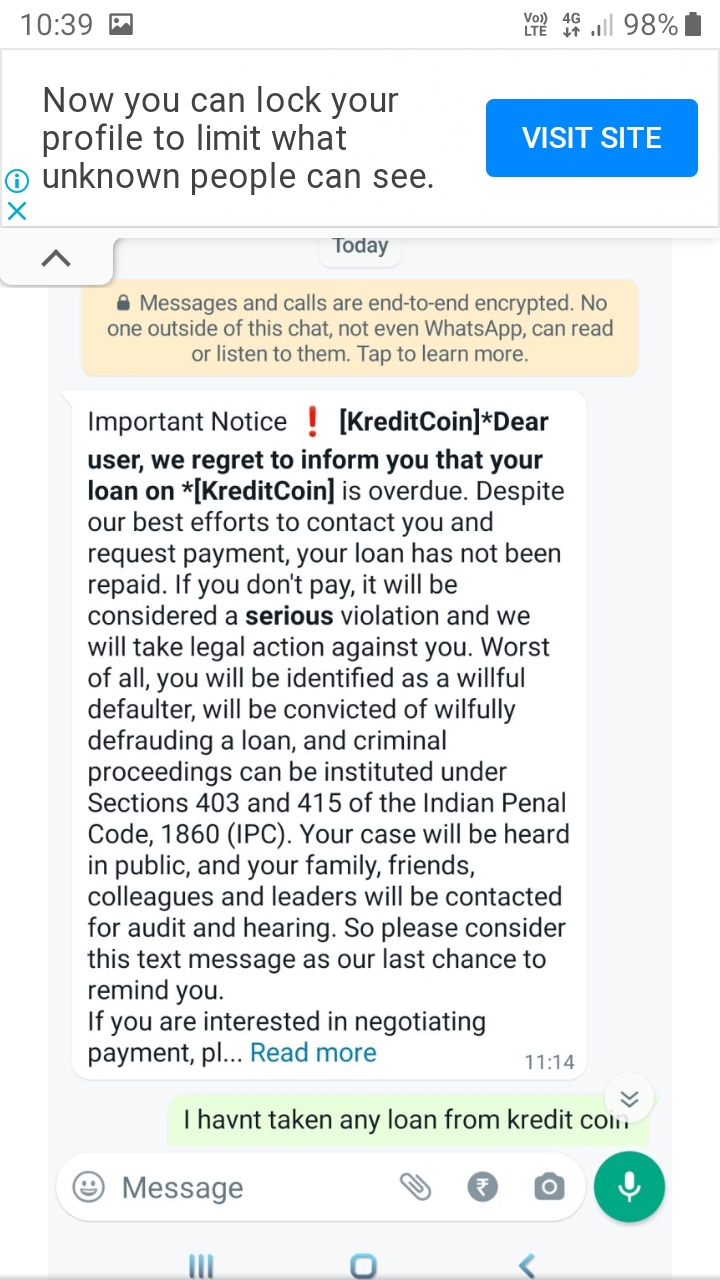Open the end-to-end encryption notice
Viewport: 720px width, 1280px height.
pos(360,328)
